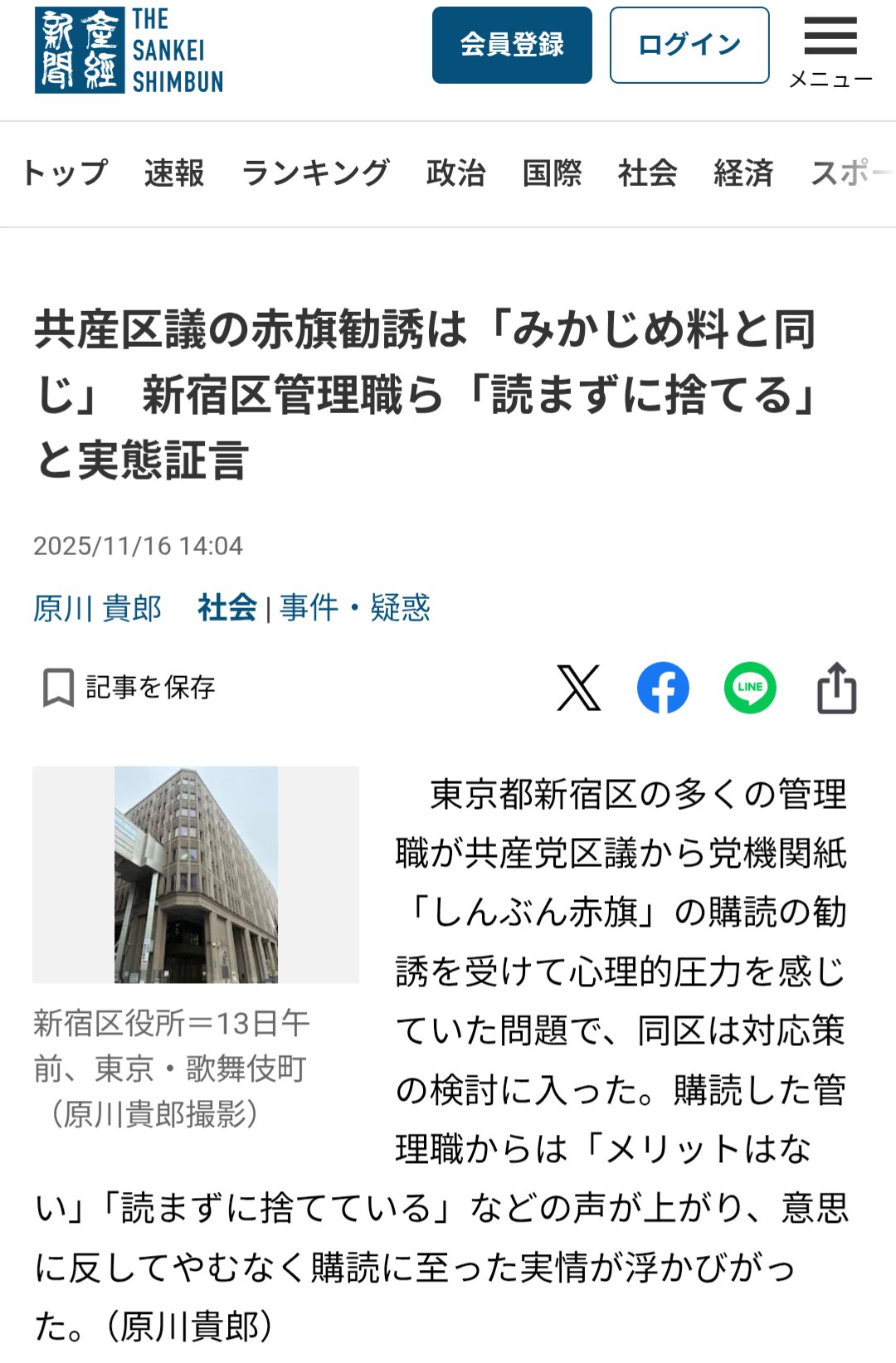Go to the トップ section
The width and height of the screenshot is (896, 1363).
tap(66, 173)
